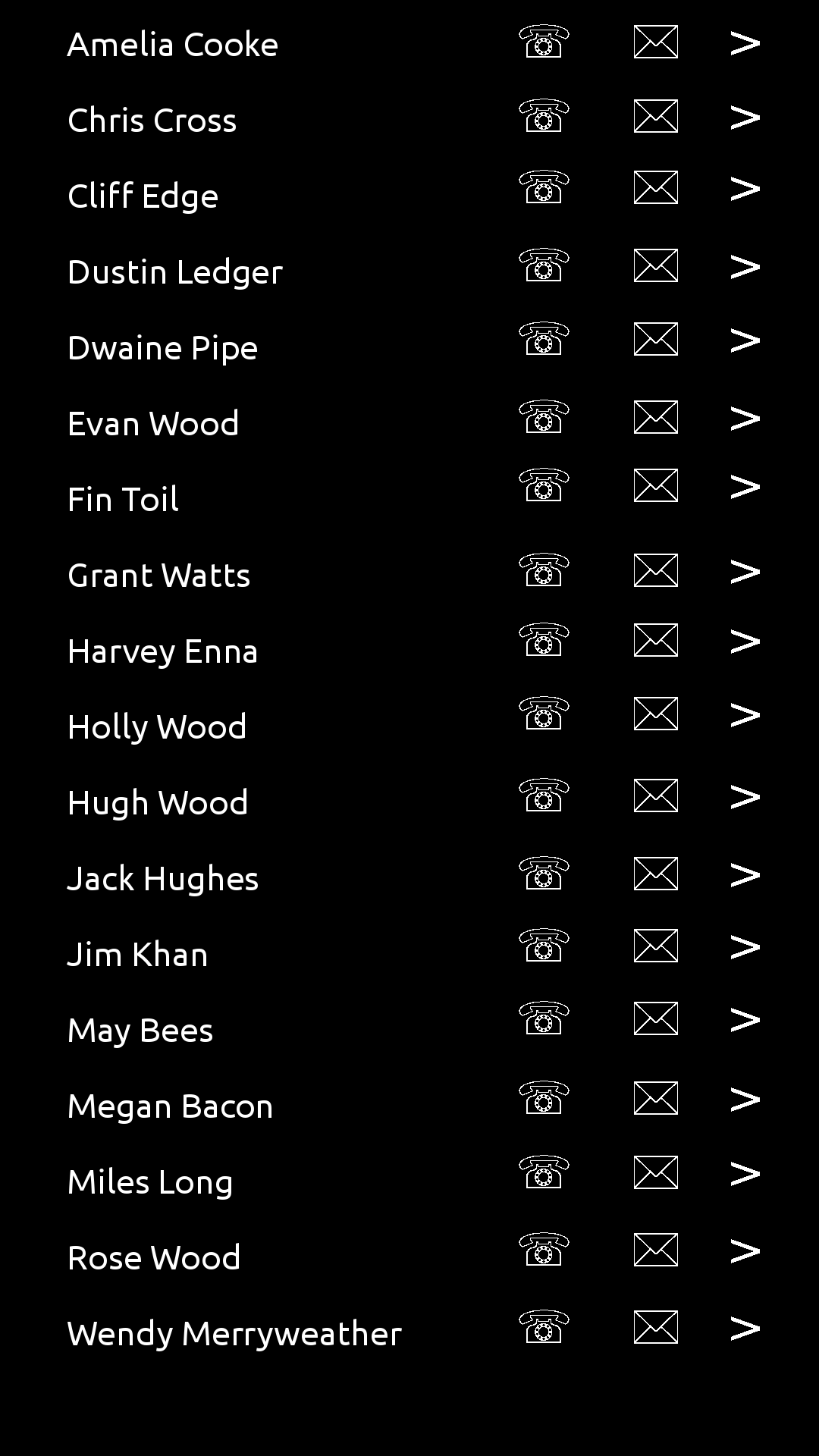Viewport: 819px width, 1456px height.
Task: Email Evan Wood via envelope icon
Action: tap(655, 417)
